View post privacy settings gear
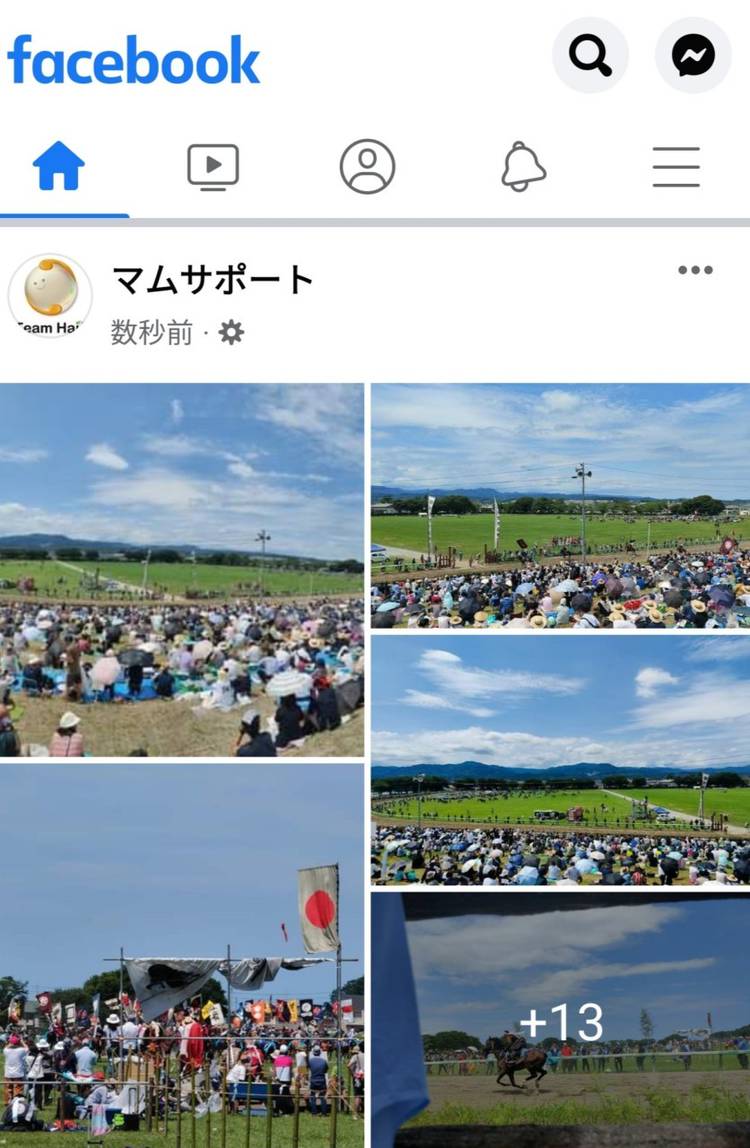This screenshot has height=1148, width=750. coord(232,333)
